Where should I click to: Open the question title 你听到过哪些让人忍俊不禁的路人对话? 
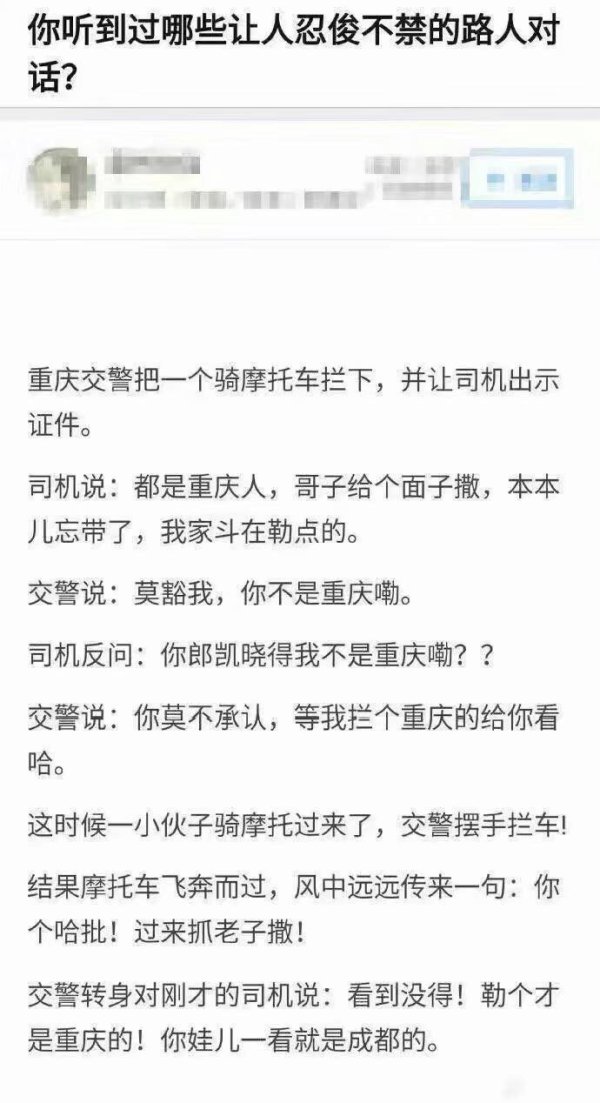(290, 53)
